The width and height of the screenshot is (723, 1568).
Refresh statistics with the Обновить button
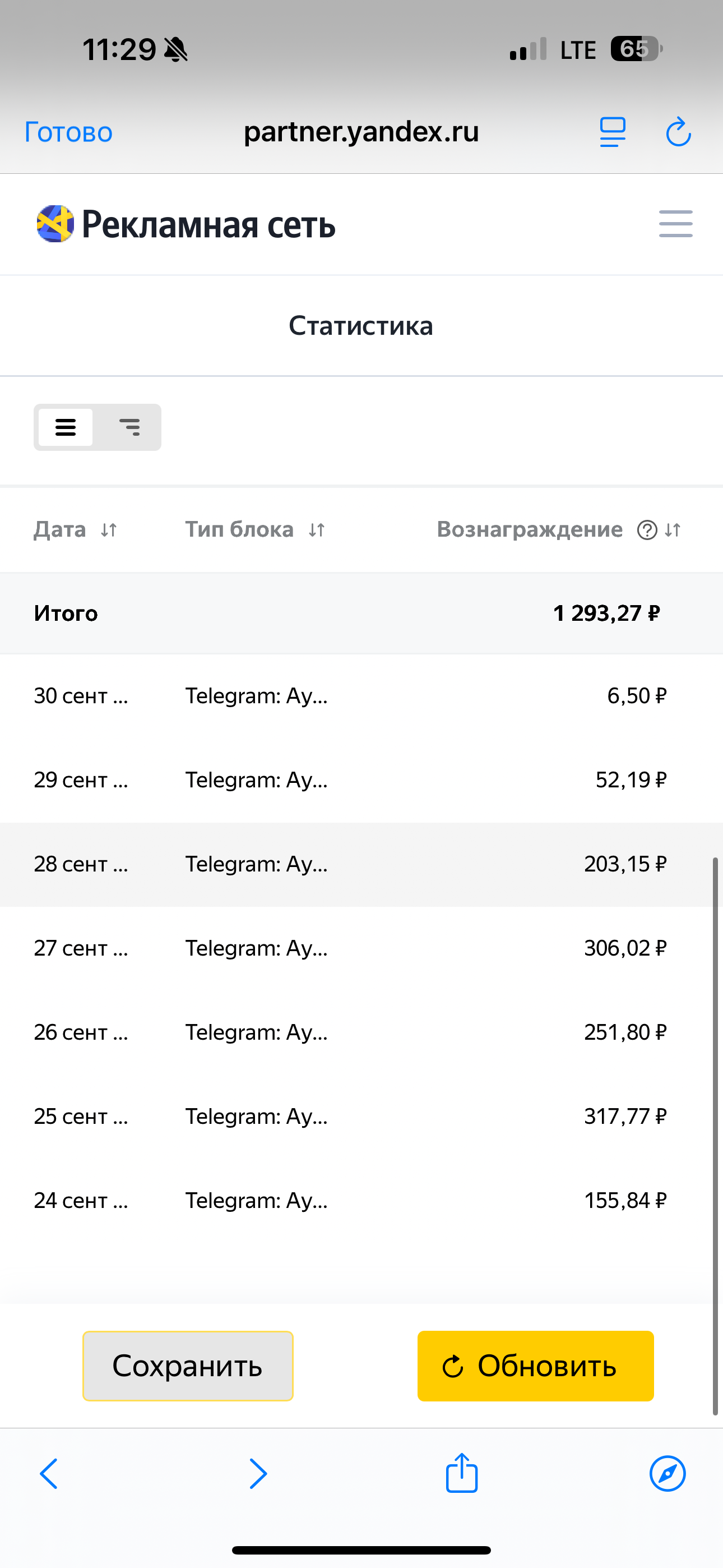[x=535, y=1366]
